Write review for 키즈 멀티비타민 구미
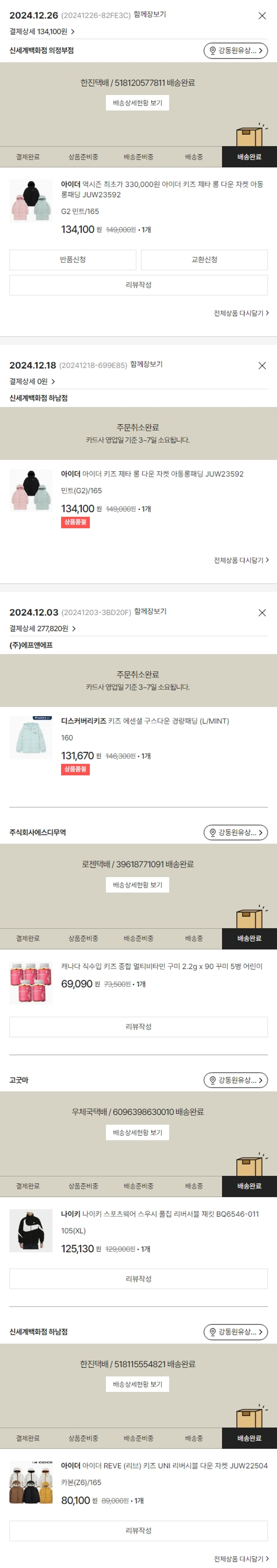This screenshot has width=277, height=1568. coord(138,1026)
